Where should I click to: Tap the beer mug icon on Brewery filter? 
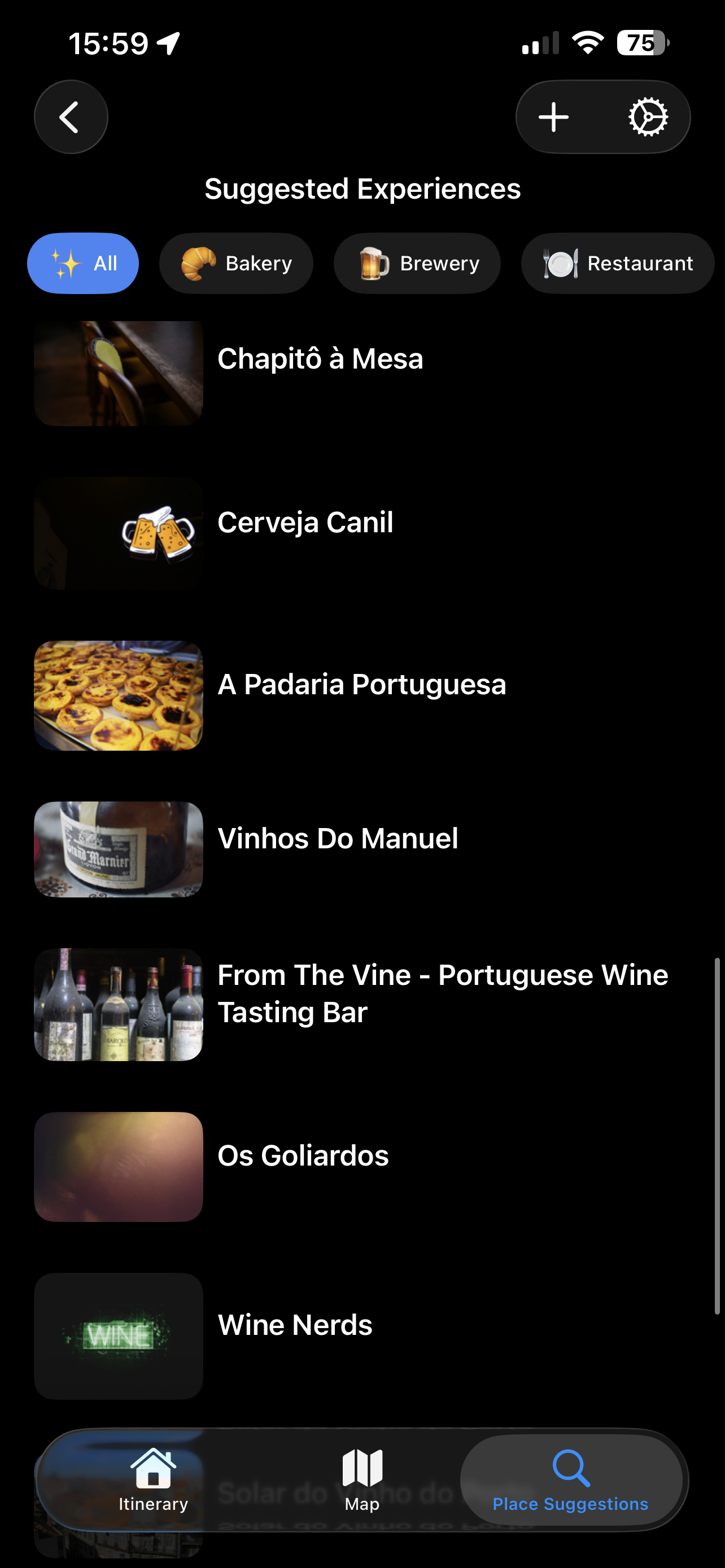click(373, 262)
